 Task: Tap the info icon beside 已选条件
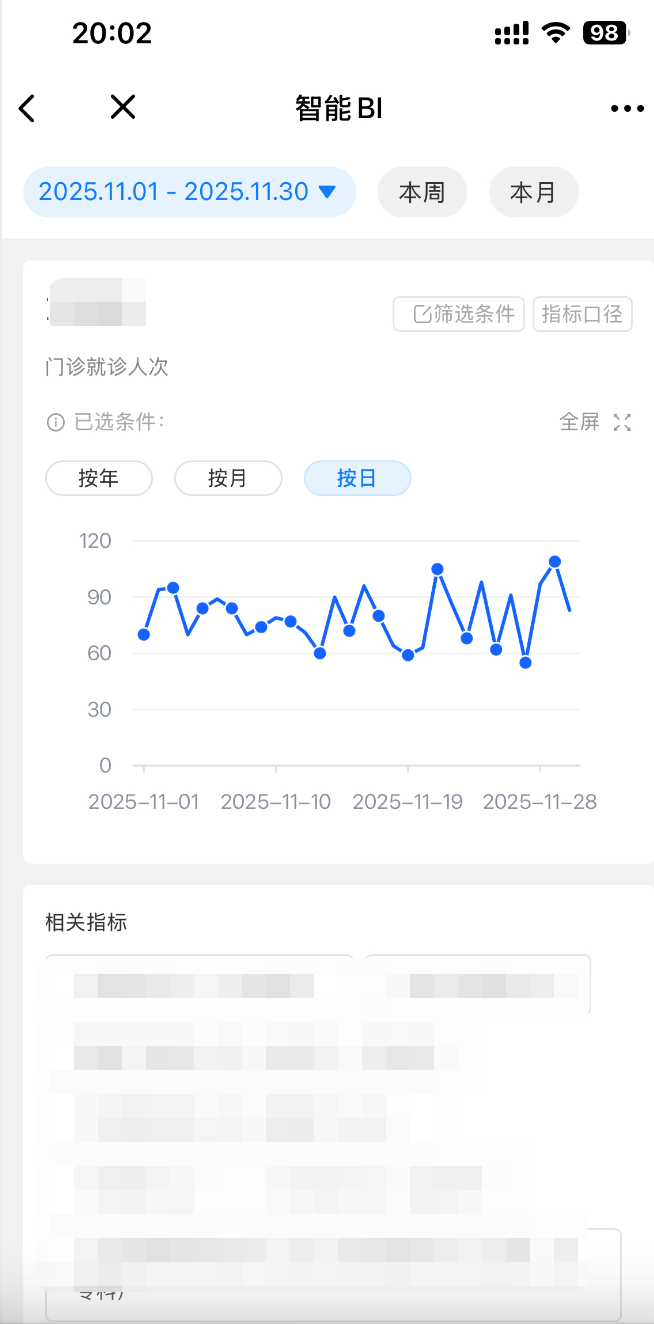click(56, 422)
